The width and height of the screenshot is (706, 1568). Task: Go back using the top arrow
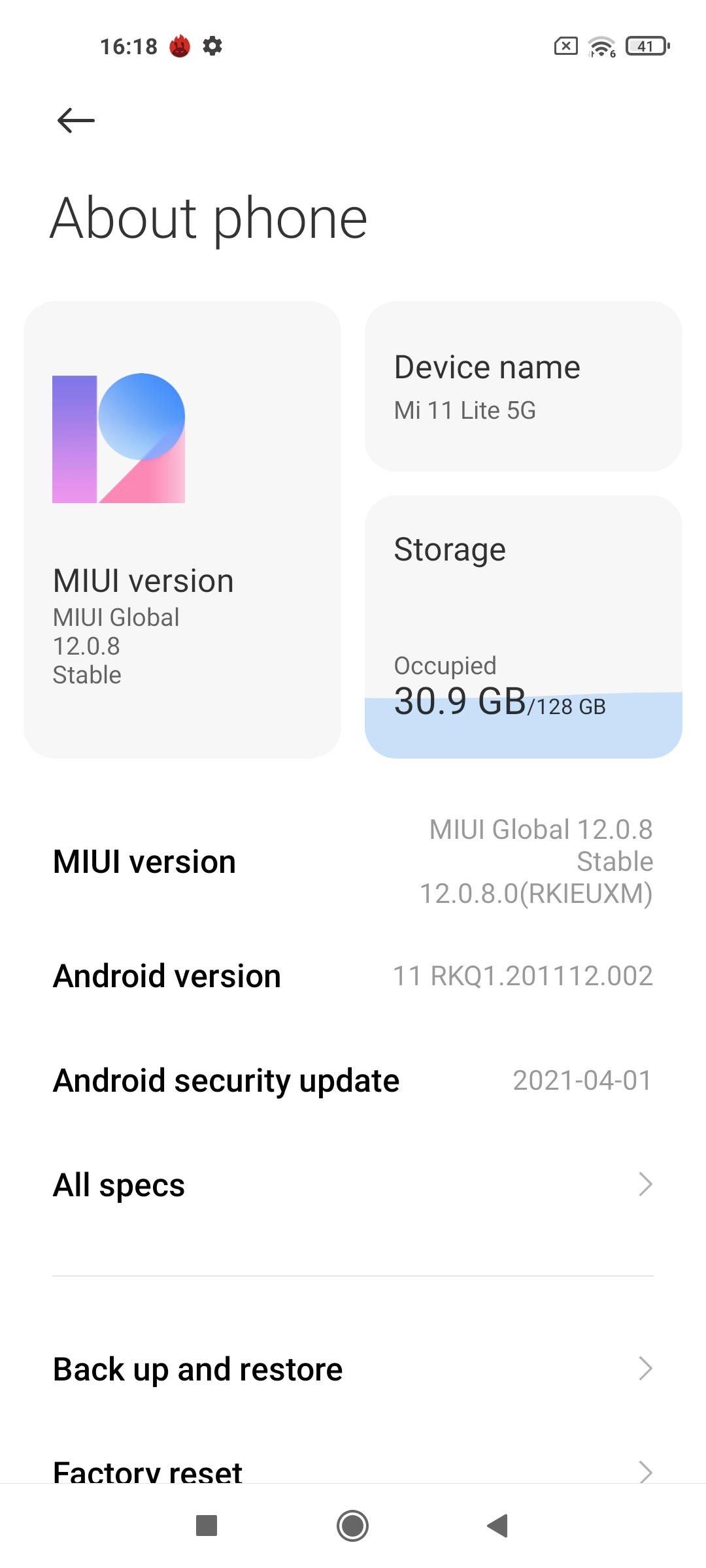(76, 120)
